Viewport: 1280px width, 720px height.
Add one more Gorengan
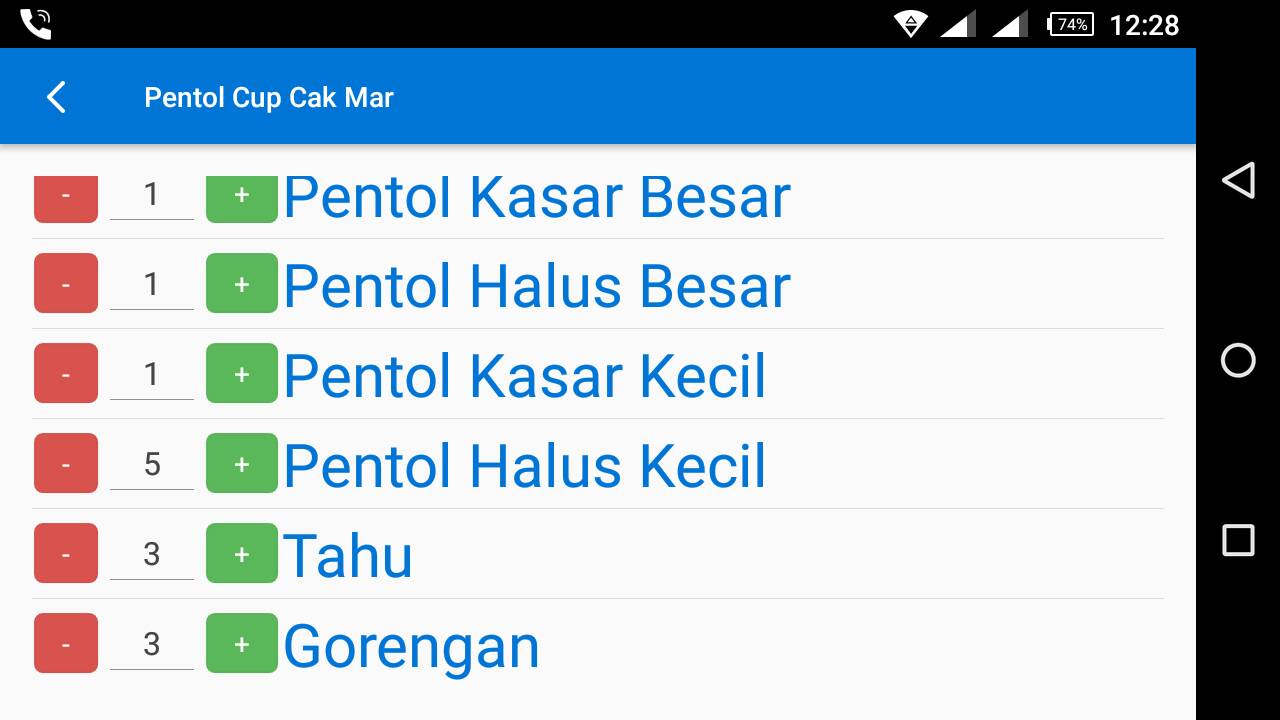pyautogui.click(x=241, y=643)
